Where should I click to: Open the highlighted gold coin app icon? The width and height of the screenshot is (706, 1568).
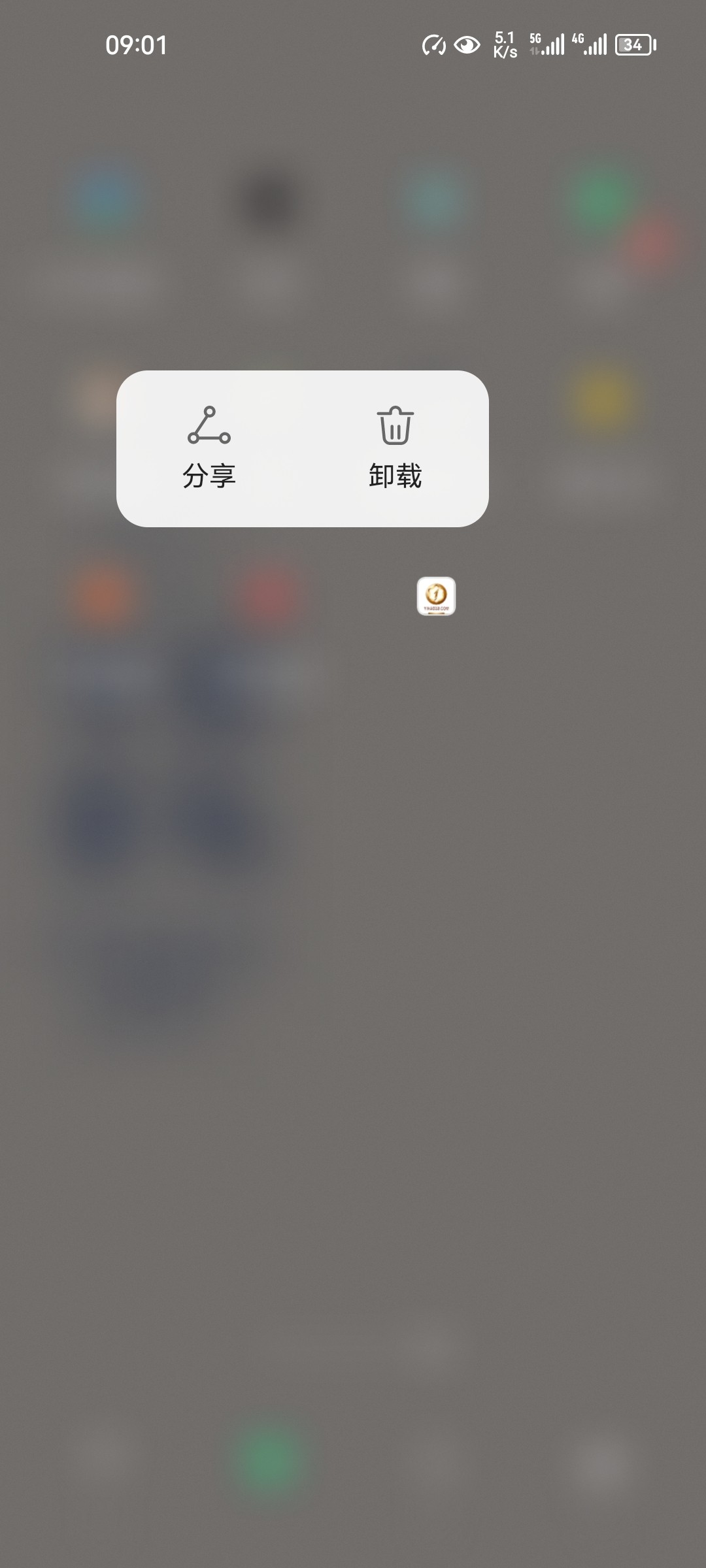pos(436,596)
